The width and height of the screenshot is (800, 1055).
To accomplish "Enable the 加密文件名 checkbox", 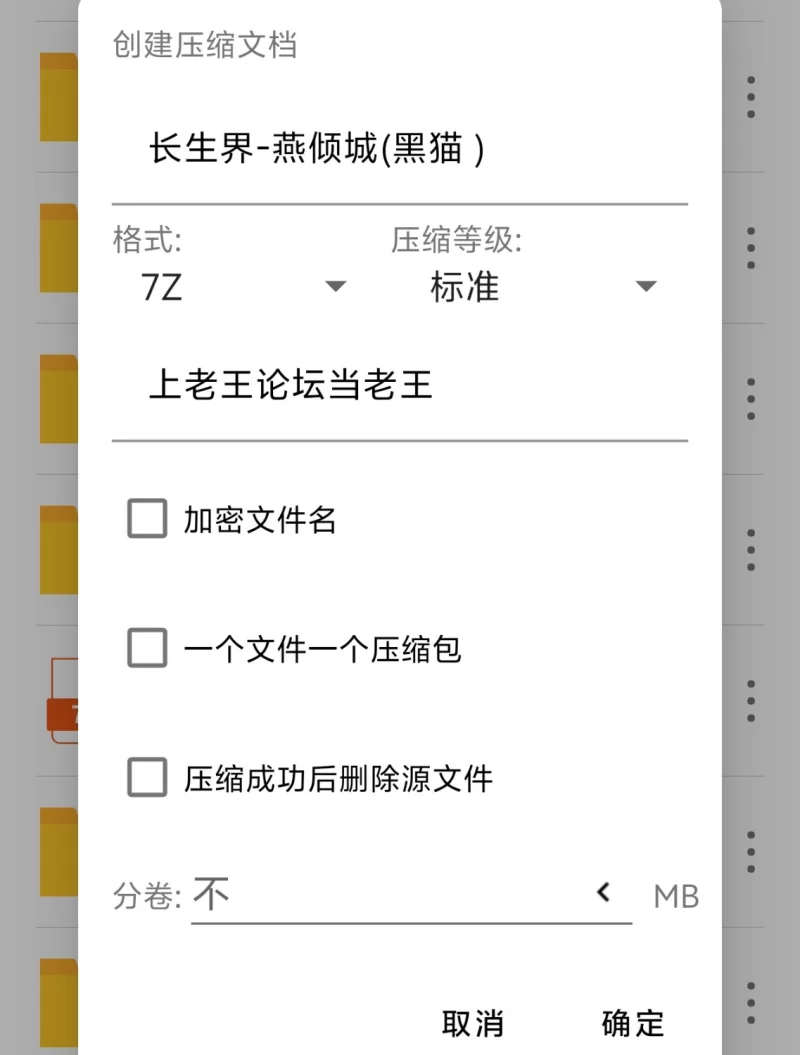I will 148,520.
